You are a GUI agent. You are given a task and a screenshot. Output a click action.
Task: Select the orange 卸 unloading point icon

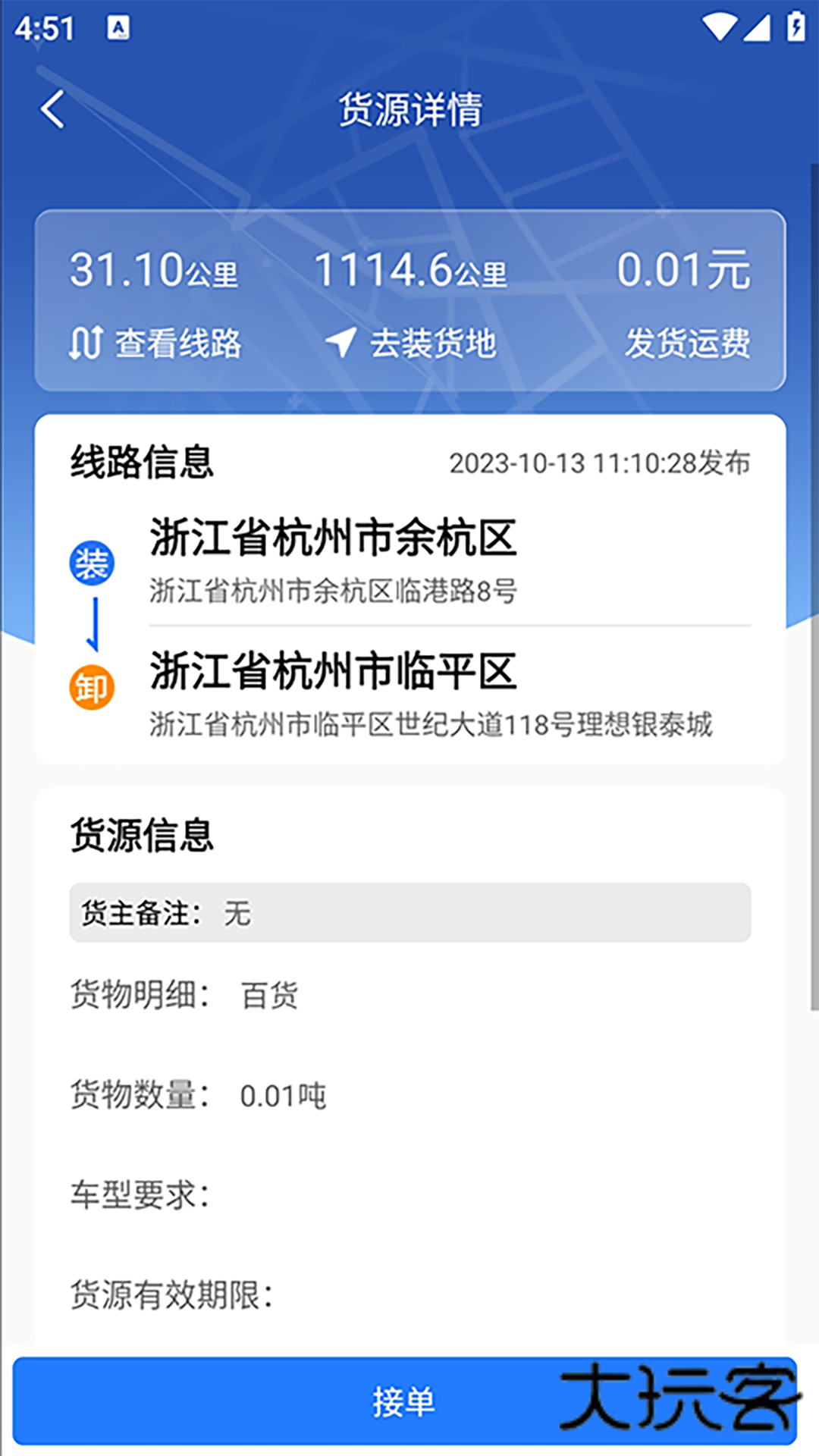(91, 689)
